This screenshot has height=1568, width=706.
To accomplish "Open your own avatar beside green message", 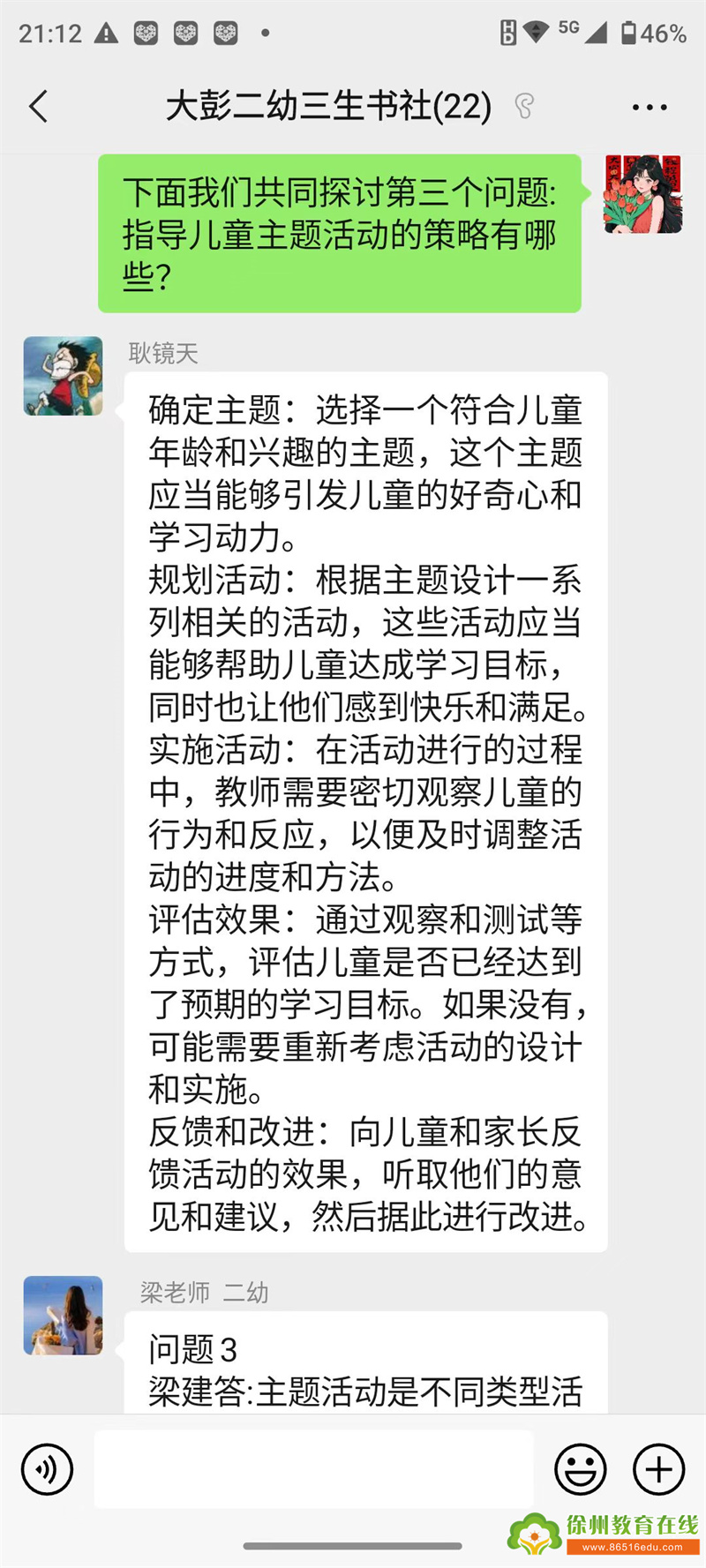I will point(642,194).
